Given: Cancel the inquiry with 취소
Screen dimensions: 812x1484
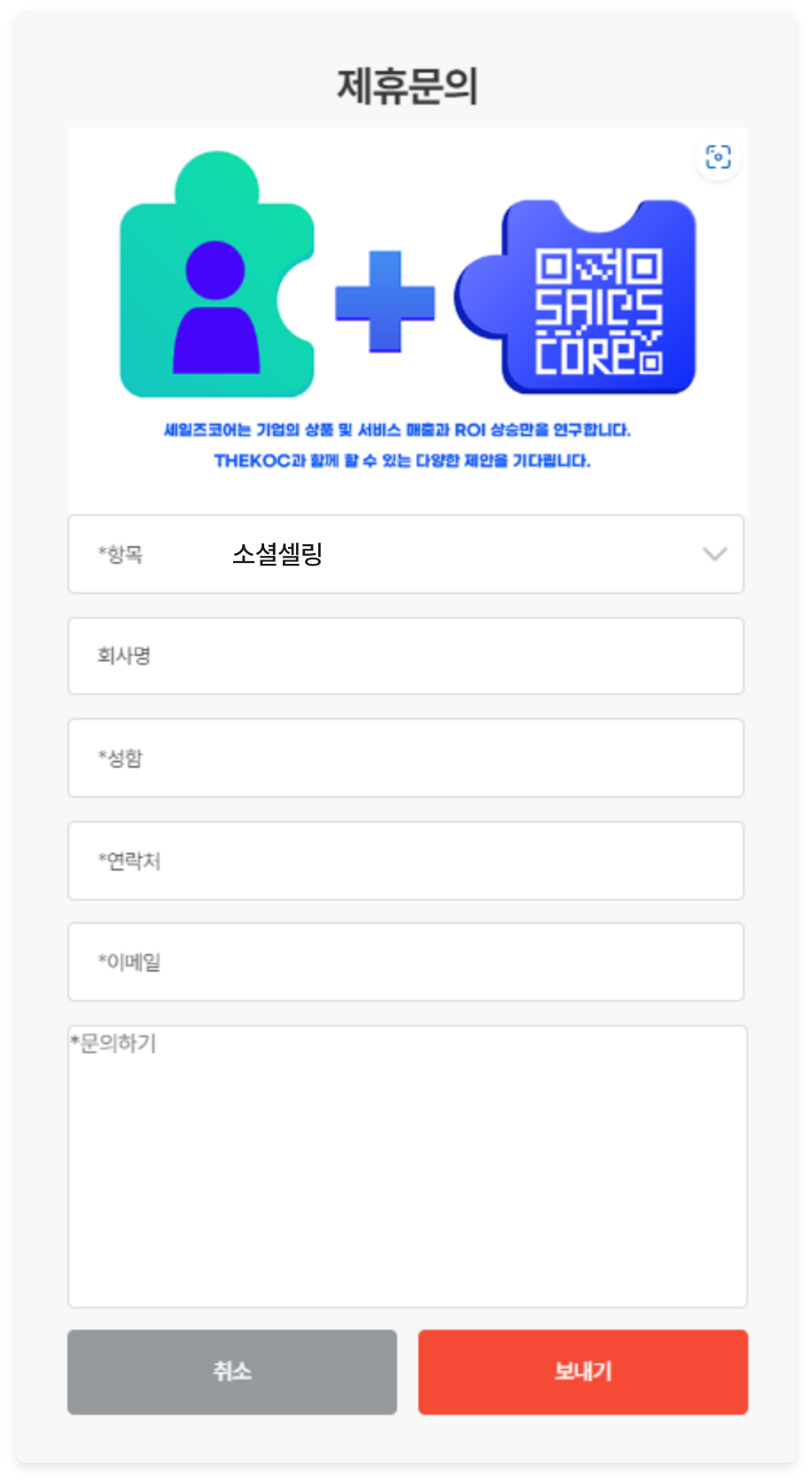Looking at the screenshot, I should coord(232,1371).
